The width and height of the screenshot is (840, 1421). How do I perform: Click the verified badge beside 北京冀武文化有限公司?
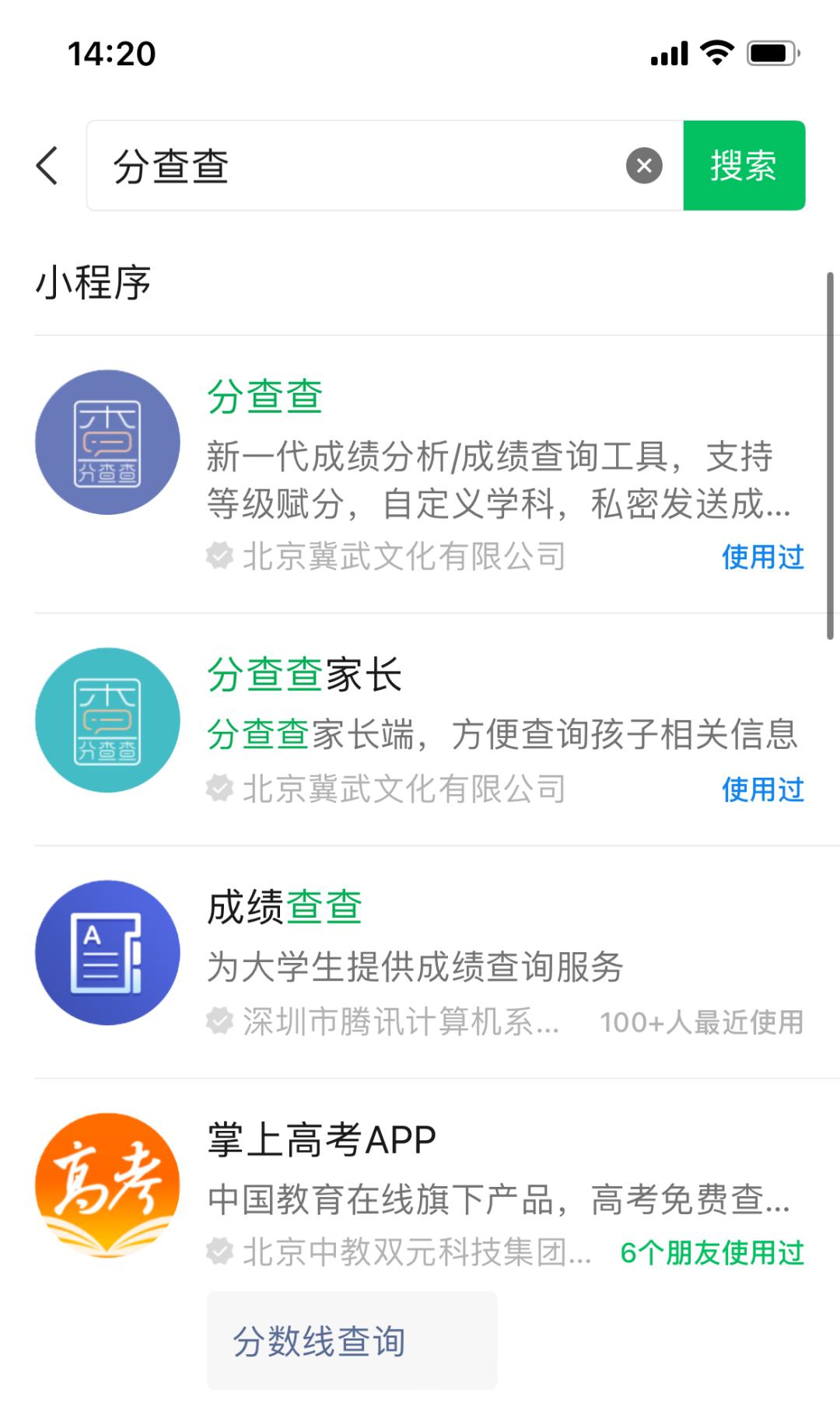point(219,555)
